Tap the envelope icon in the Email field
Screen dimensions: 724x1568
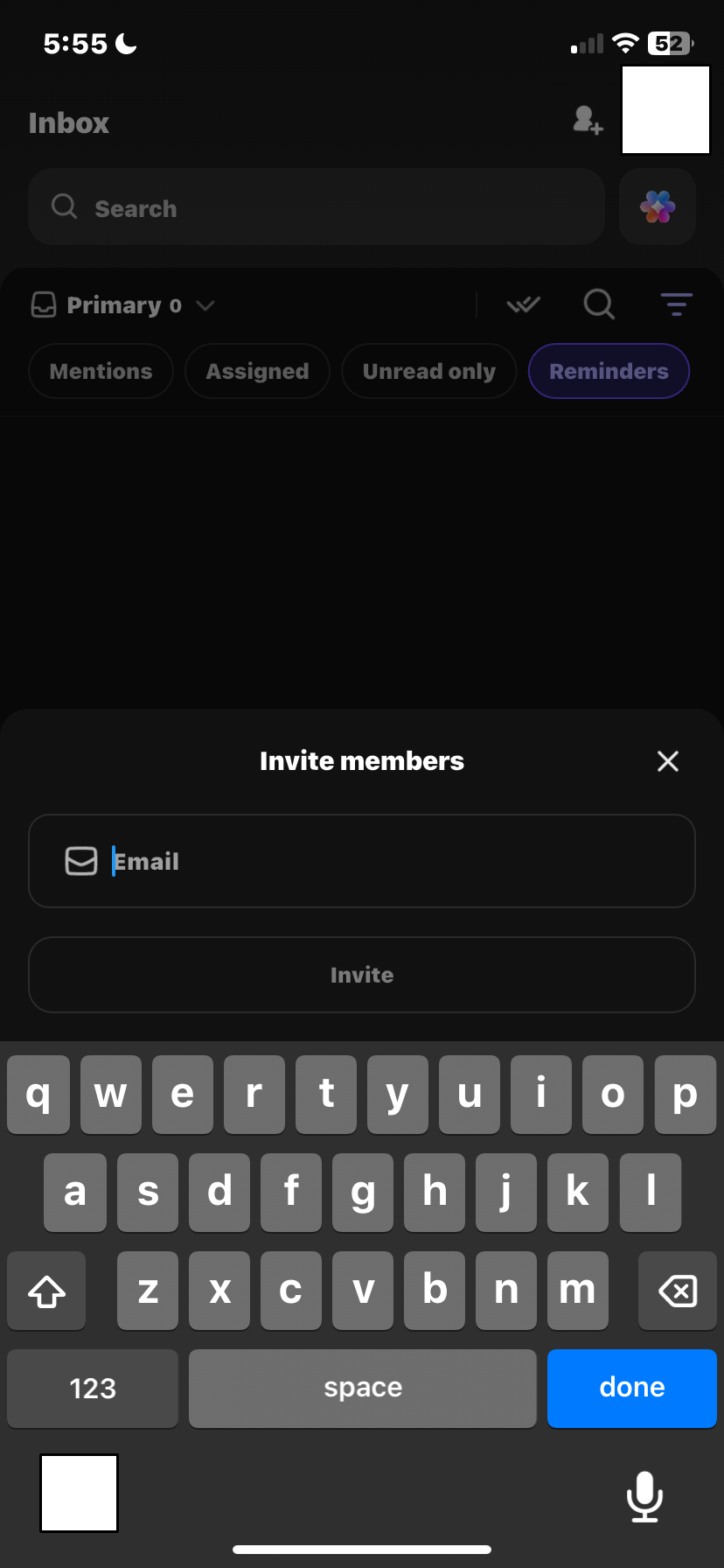coord(80,861)
